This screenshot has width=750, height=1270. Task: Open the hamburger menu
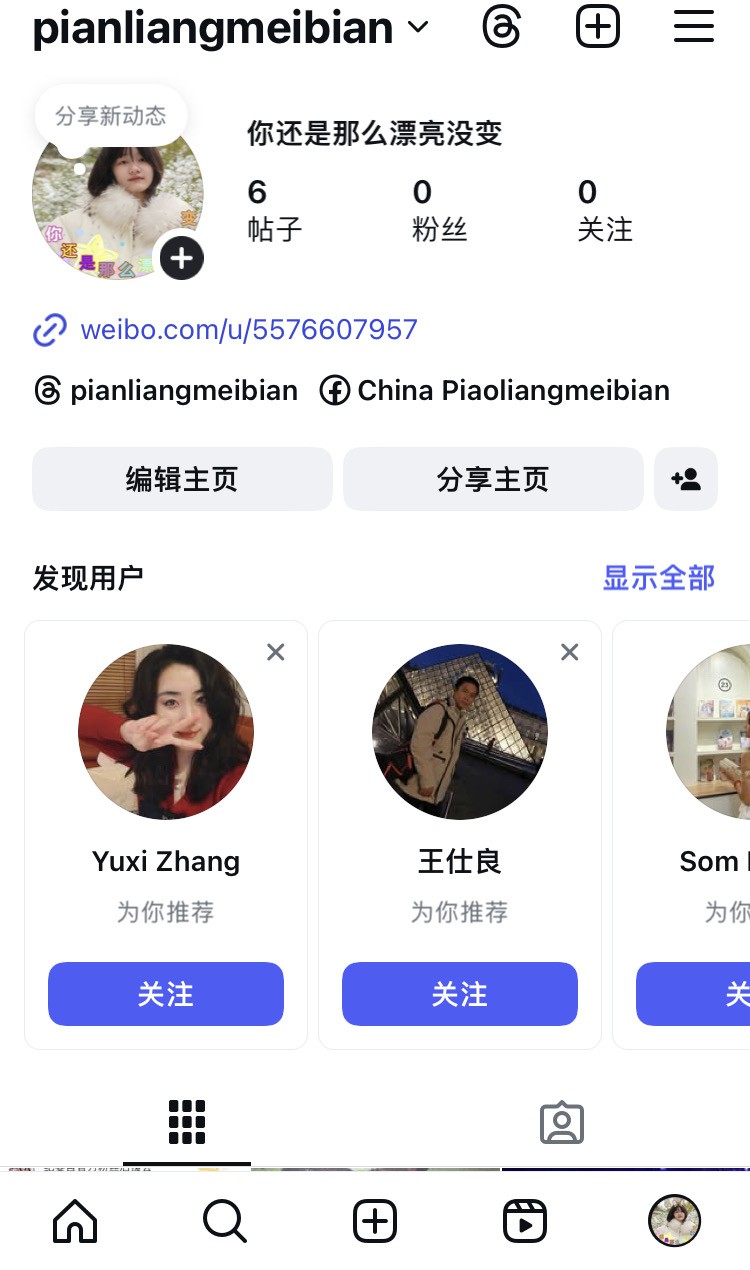pyautogui.click(x=693, y=27)
